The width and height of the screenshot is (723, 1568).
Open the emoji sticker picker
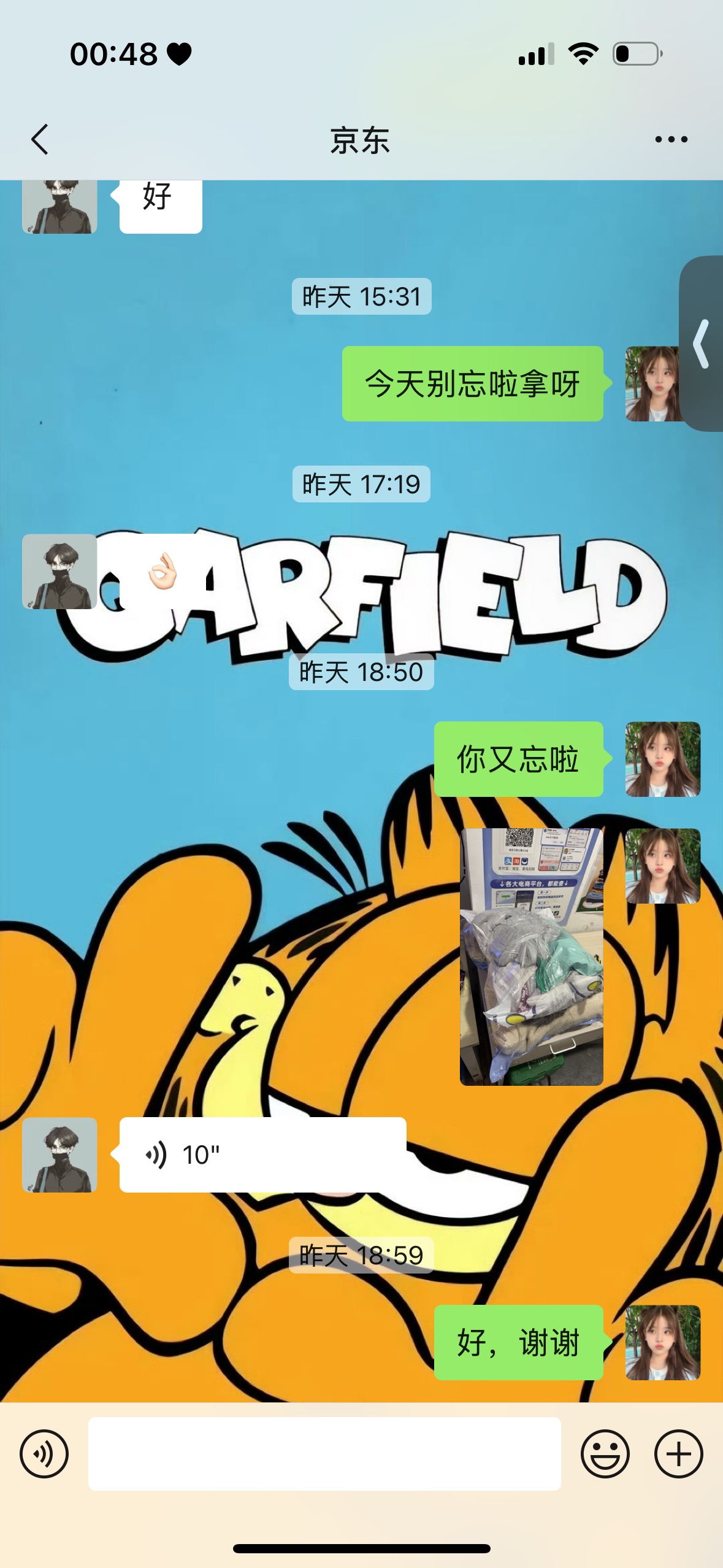coord(605,1453)
